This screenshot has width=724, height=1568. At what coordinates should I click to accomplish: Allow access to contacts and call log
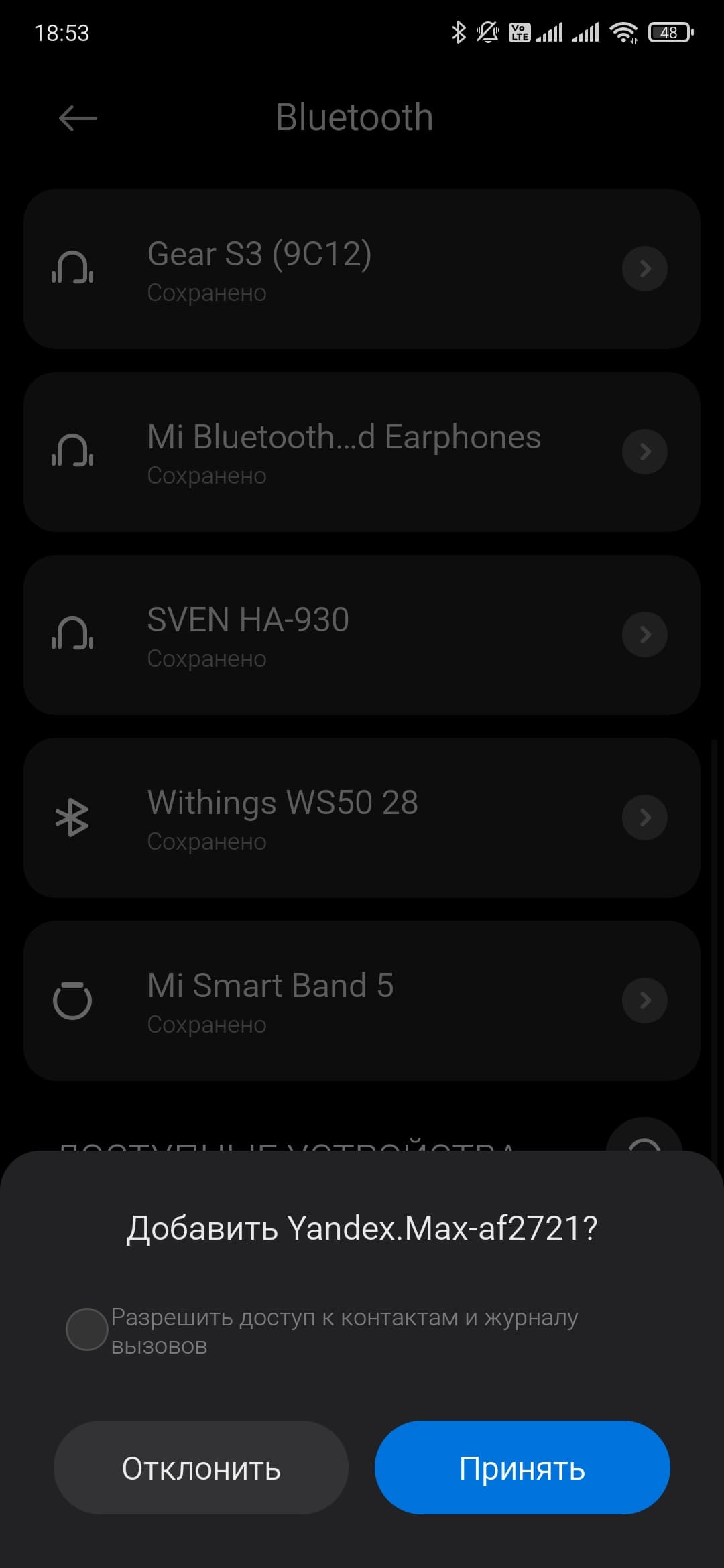87,1329
